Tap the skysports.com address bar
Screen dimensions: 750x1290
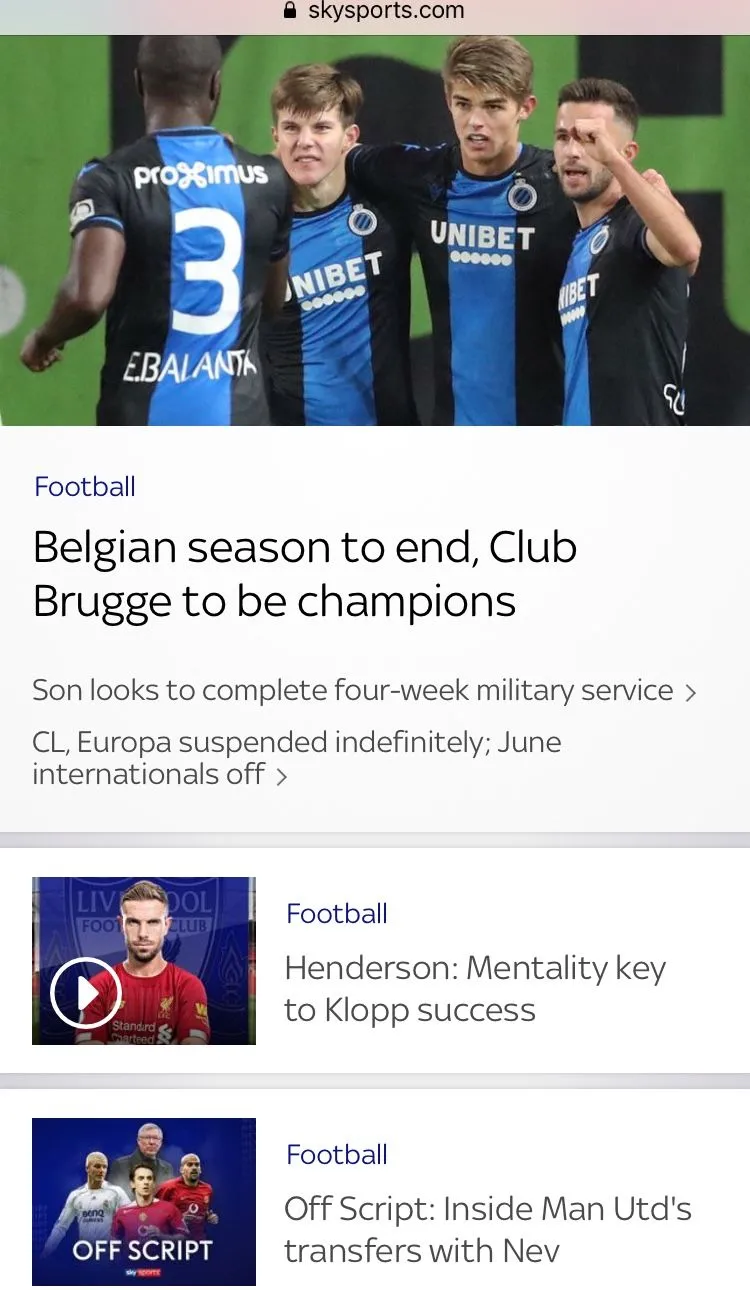(375, 12)
